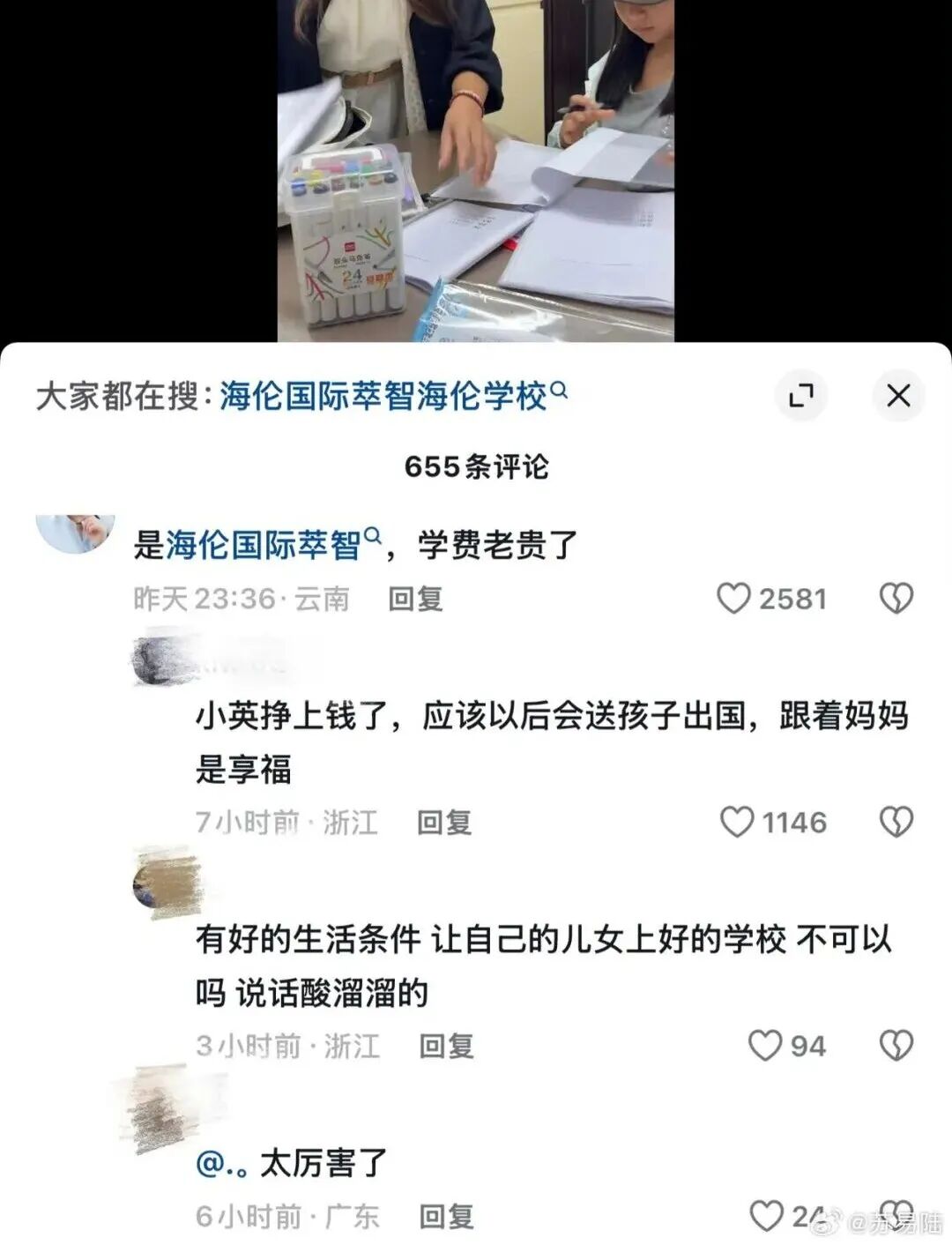This screenshot has width=952, height=1245.
Task: Search 海伦国际萃智海伦学校 suggestion
Action: [393, 396]
